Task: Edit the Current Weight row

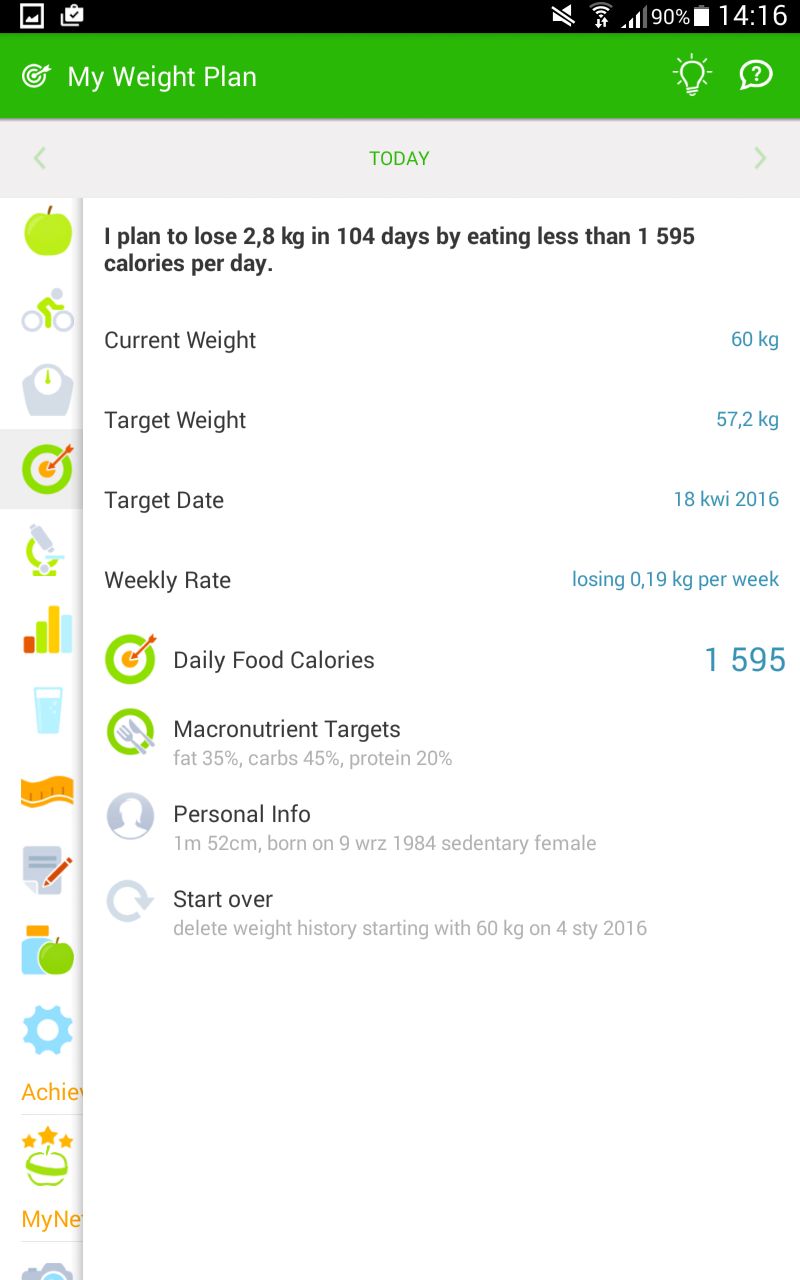Action: coord(441,340)
